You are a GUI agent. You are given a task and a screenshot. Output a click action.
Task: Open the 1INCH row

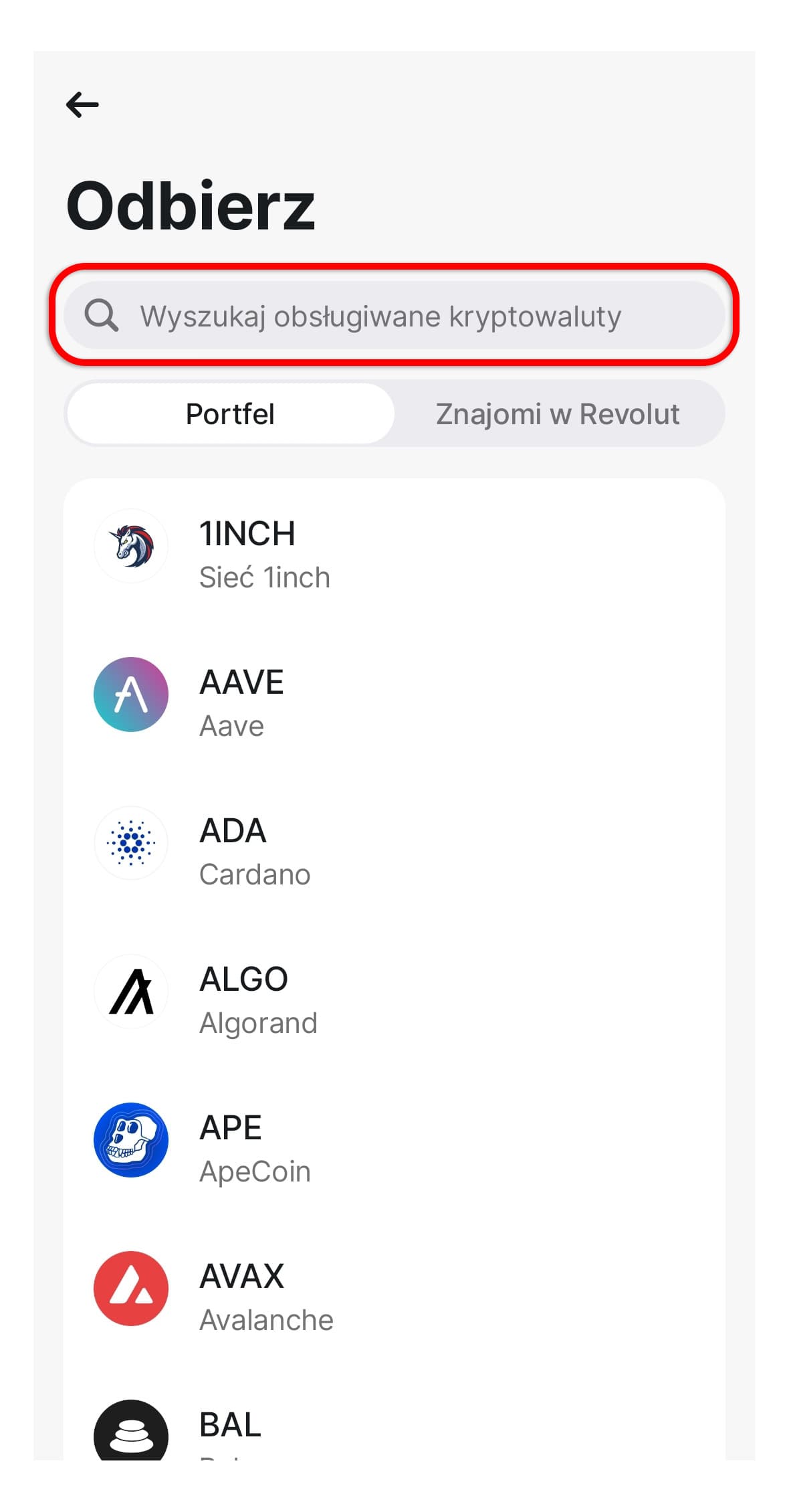(x=394, y=554)
